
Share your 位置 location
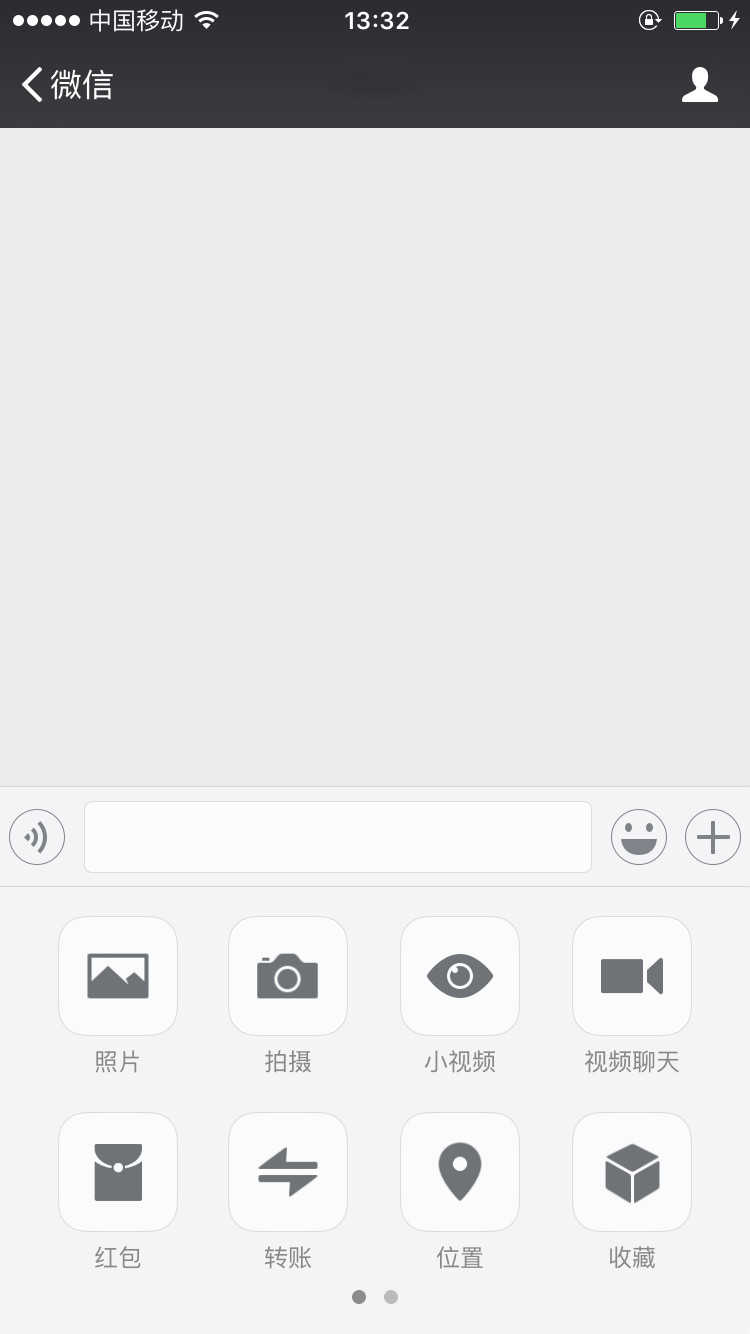[460, 1172]
